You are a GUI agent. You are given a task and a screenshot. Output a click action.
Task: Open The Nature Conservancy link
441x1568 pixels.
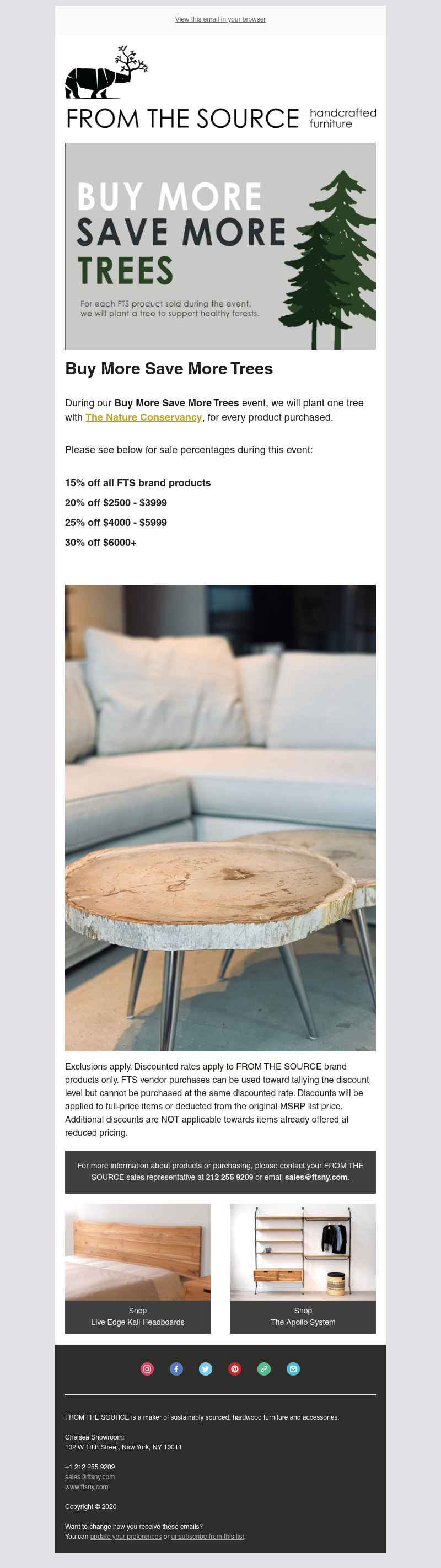(x=143, y=417)
